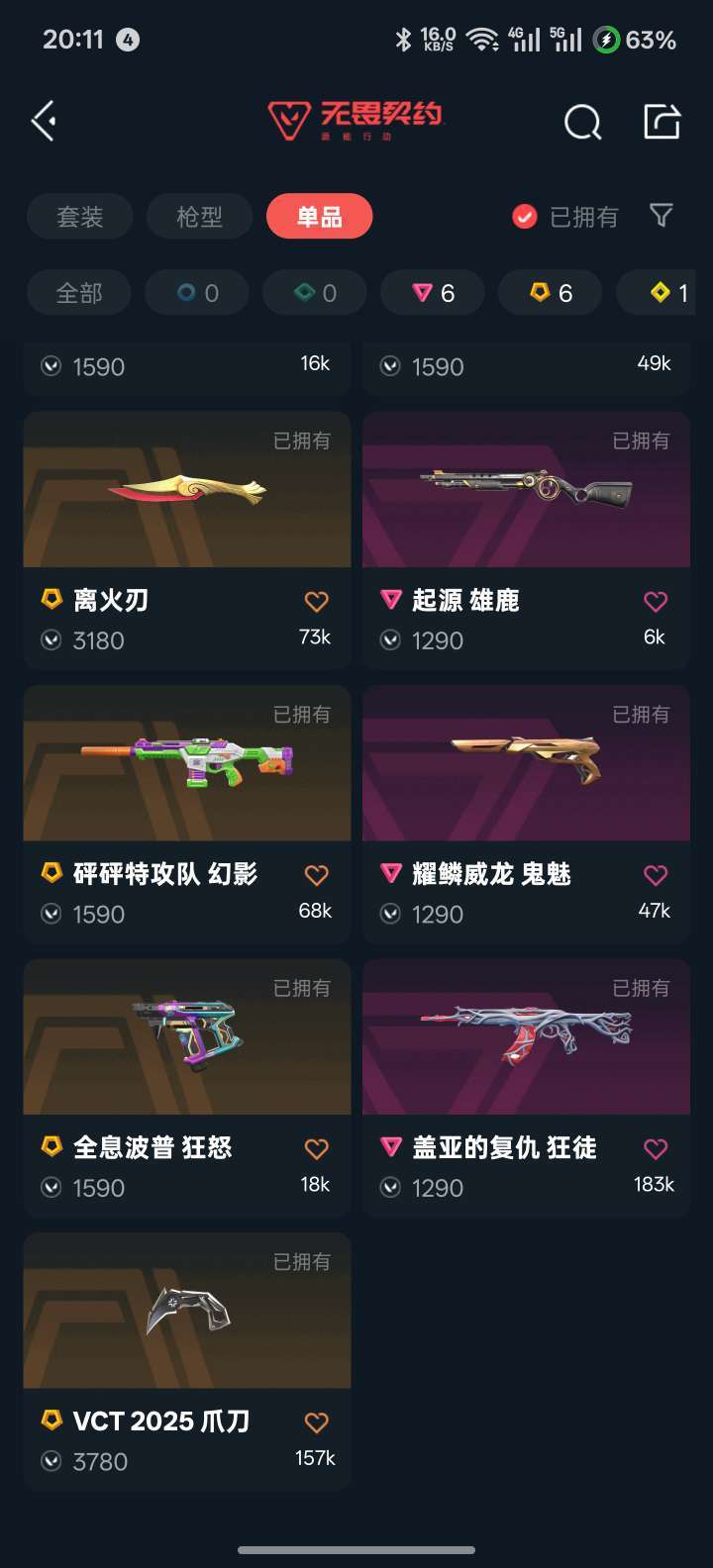Image resolution: width=713 pixels, height=1568 pixels.
Task: Select the blue rarity filter showing 0
Action: [196, 292]
